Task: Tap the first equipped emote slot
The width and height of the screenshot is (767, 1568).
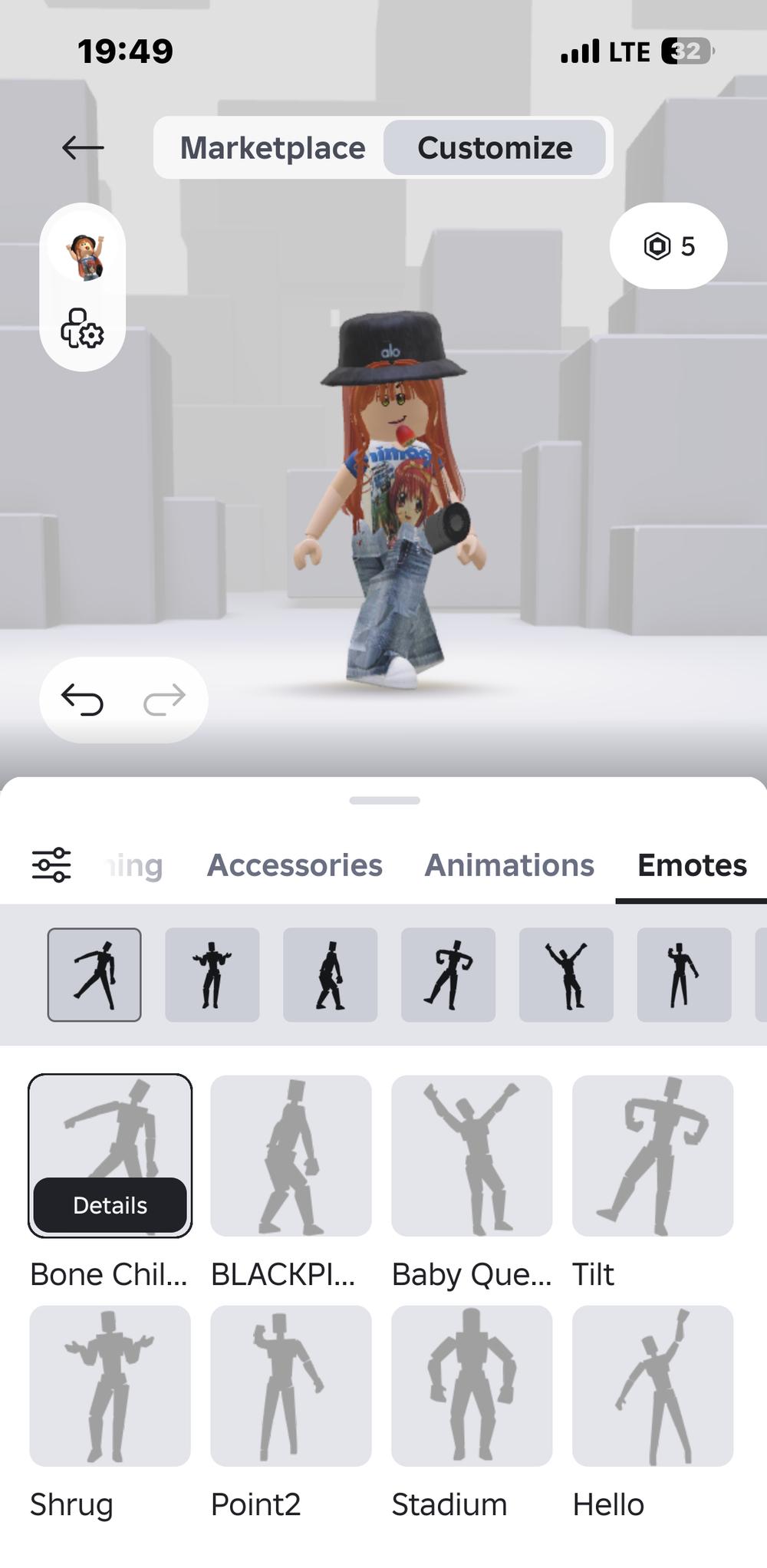Action: click(x=94, y=974)
